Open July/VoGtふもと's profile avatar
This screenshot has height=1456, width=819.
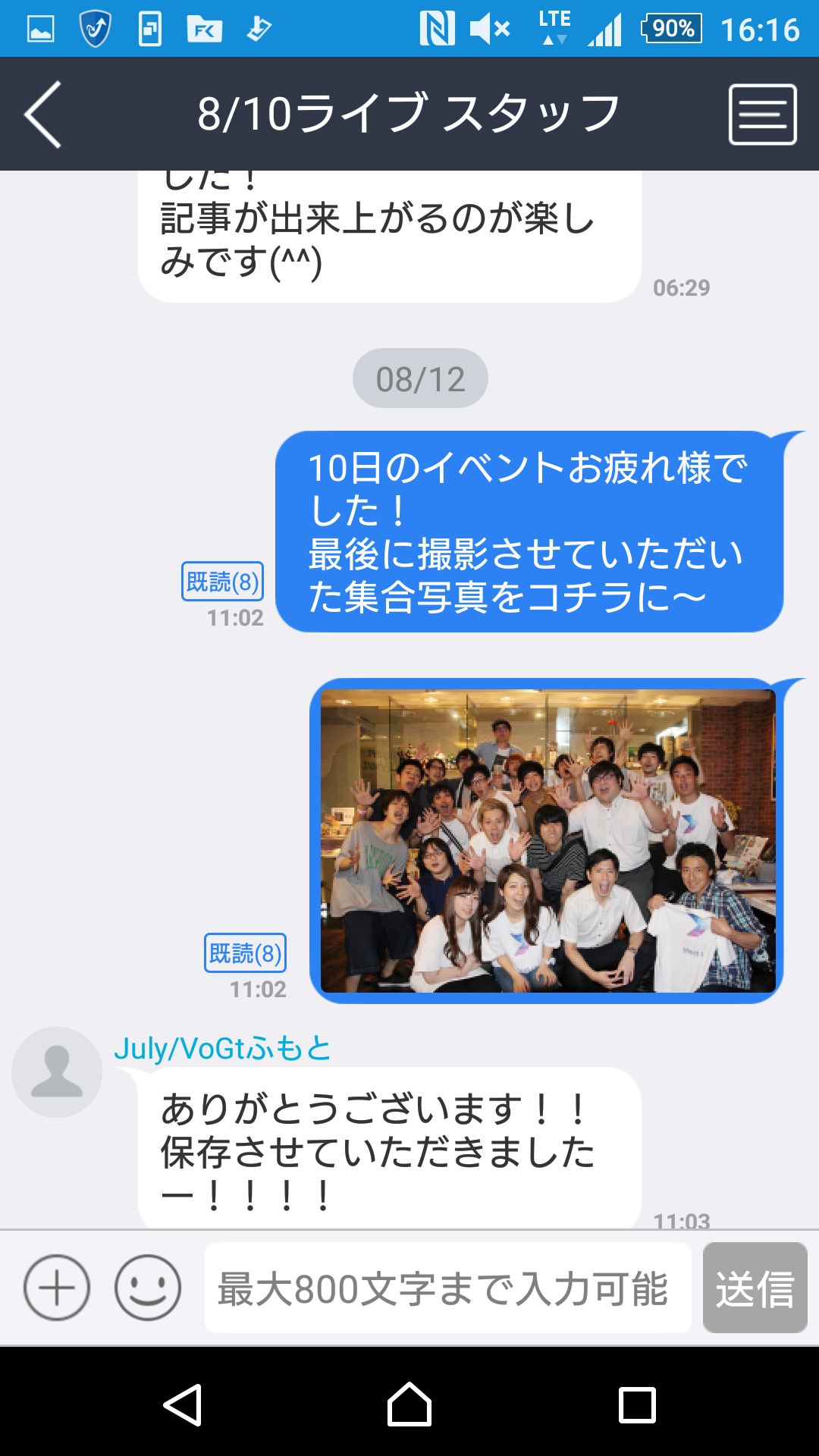(x=57, y=1072)
